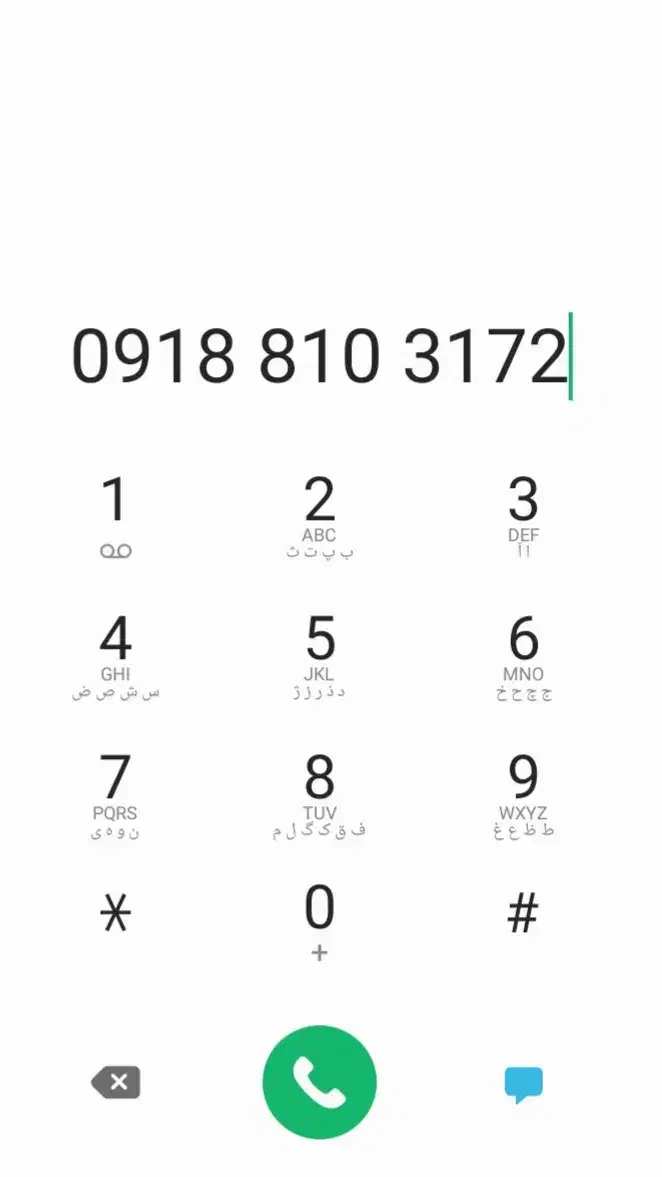Enter digit 6 on the keypad
Image resolution: width=662 pixels, height=1177 pixels.
tap(523, 655)
